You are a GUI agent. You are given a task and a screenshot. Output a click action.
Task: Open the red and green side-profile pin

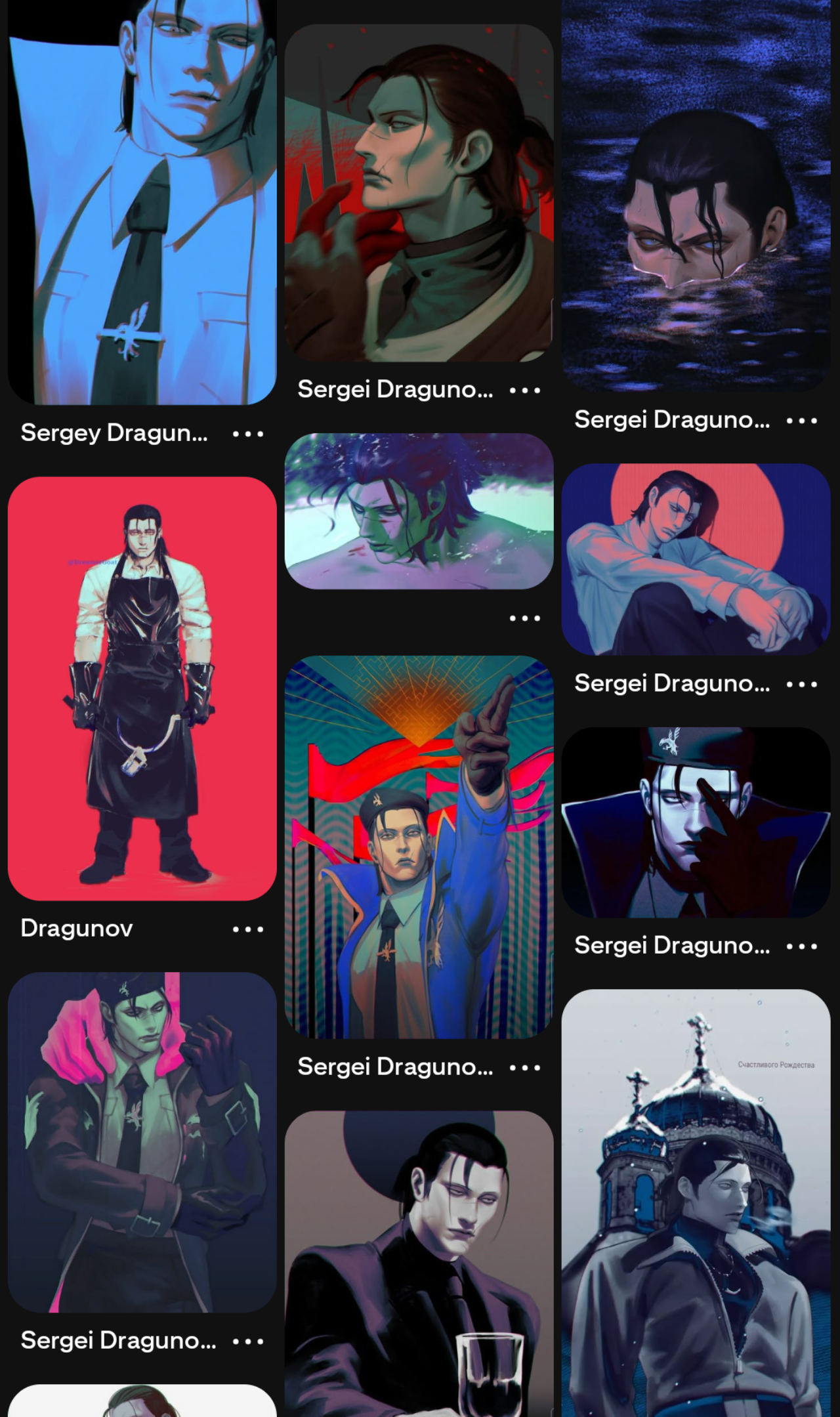tap(419, 193)
